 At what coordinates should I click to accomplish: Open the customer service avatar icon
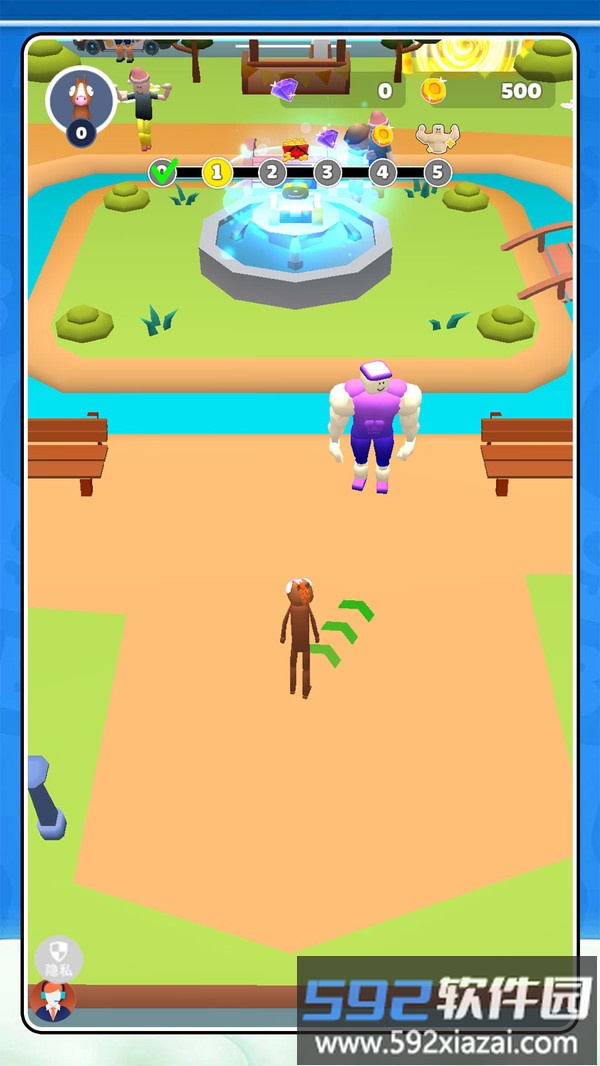[52, 1000]
